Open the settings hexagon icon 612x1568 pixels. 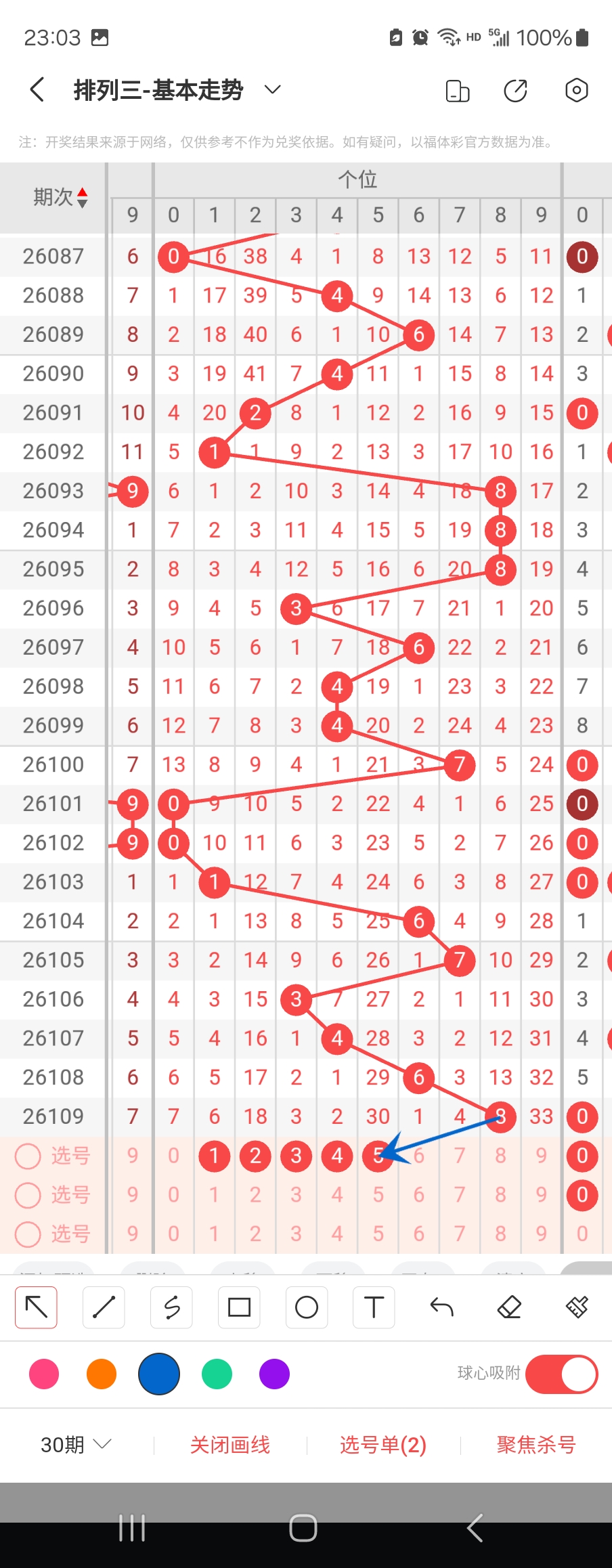point(576,90)
